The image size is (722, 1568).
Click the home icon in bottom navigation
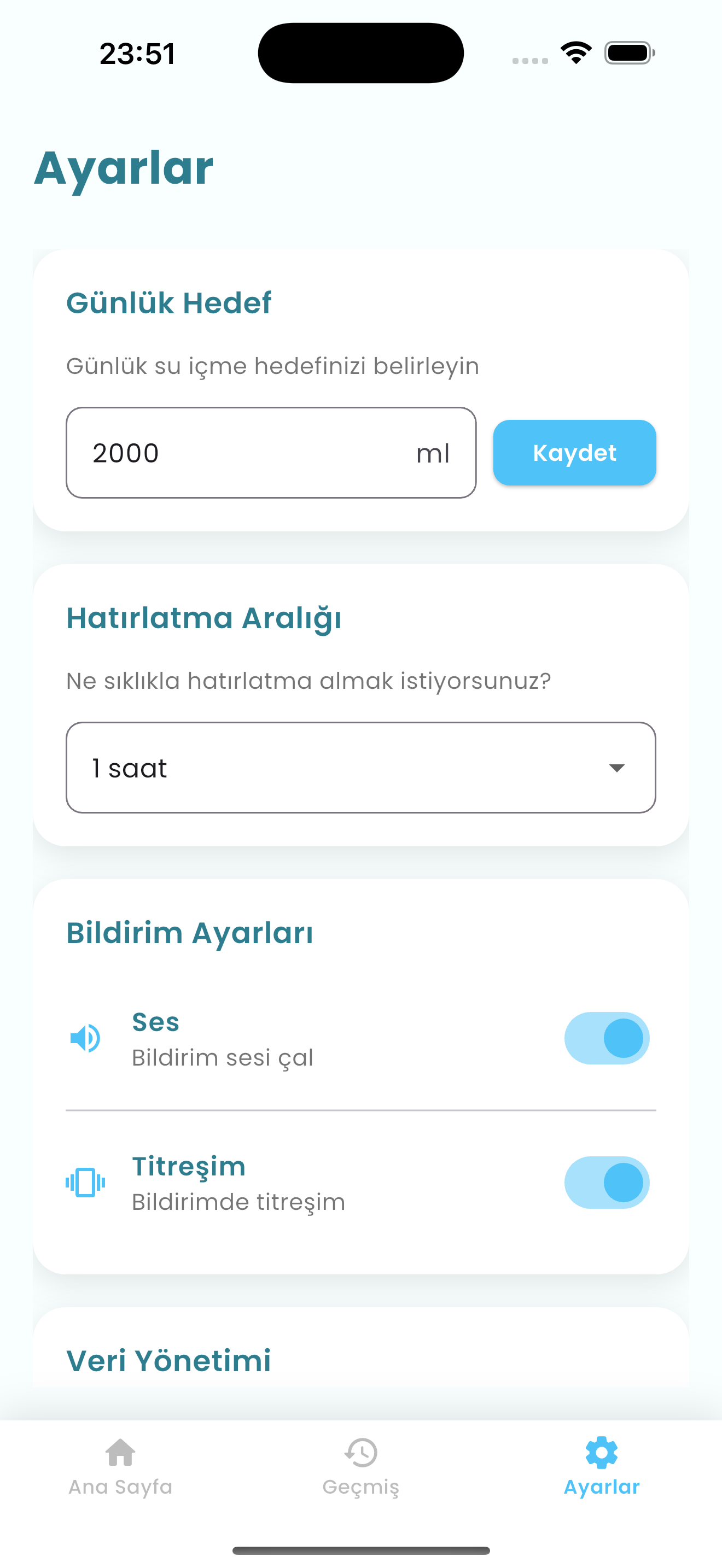[x=120, y=1453]
